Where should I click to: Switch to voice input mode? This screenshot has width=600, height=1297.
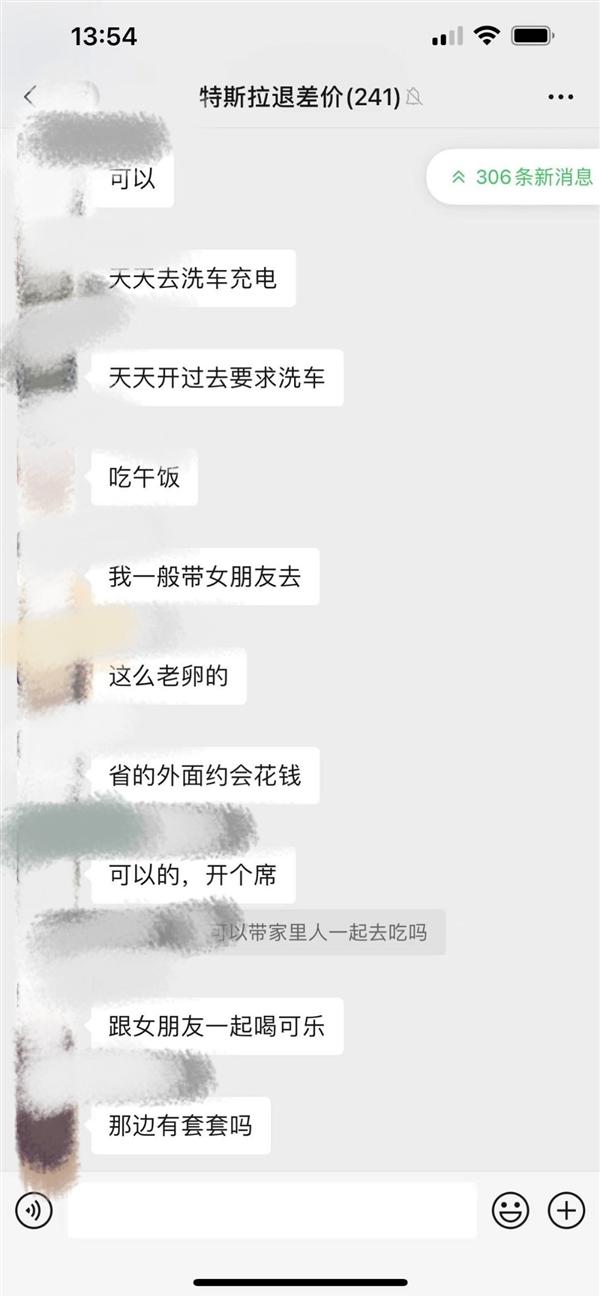point(33,1211)
